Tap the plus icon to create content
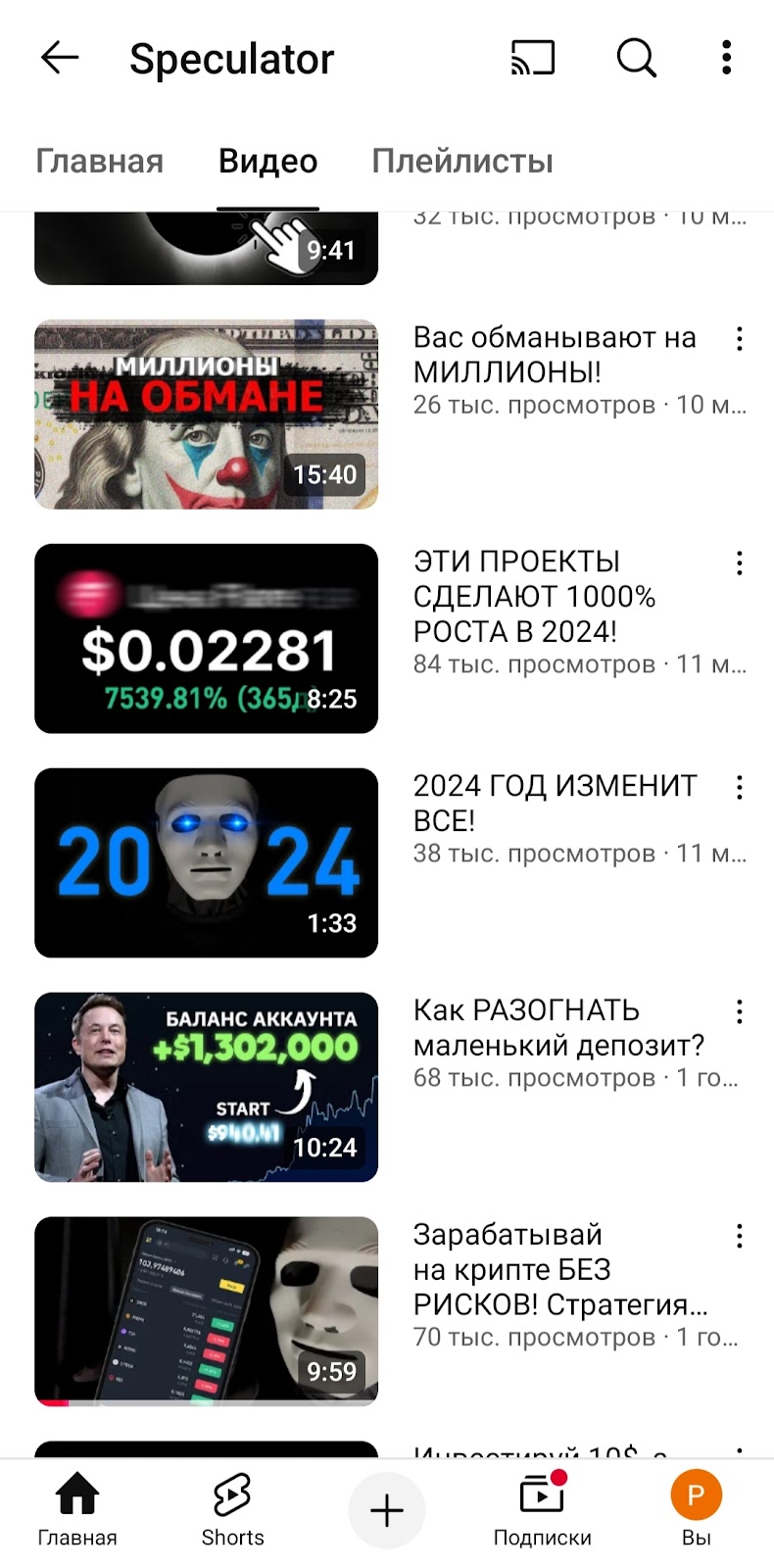 (387, 1509)
